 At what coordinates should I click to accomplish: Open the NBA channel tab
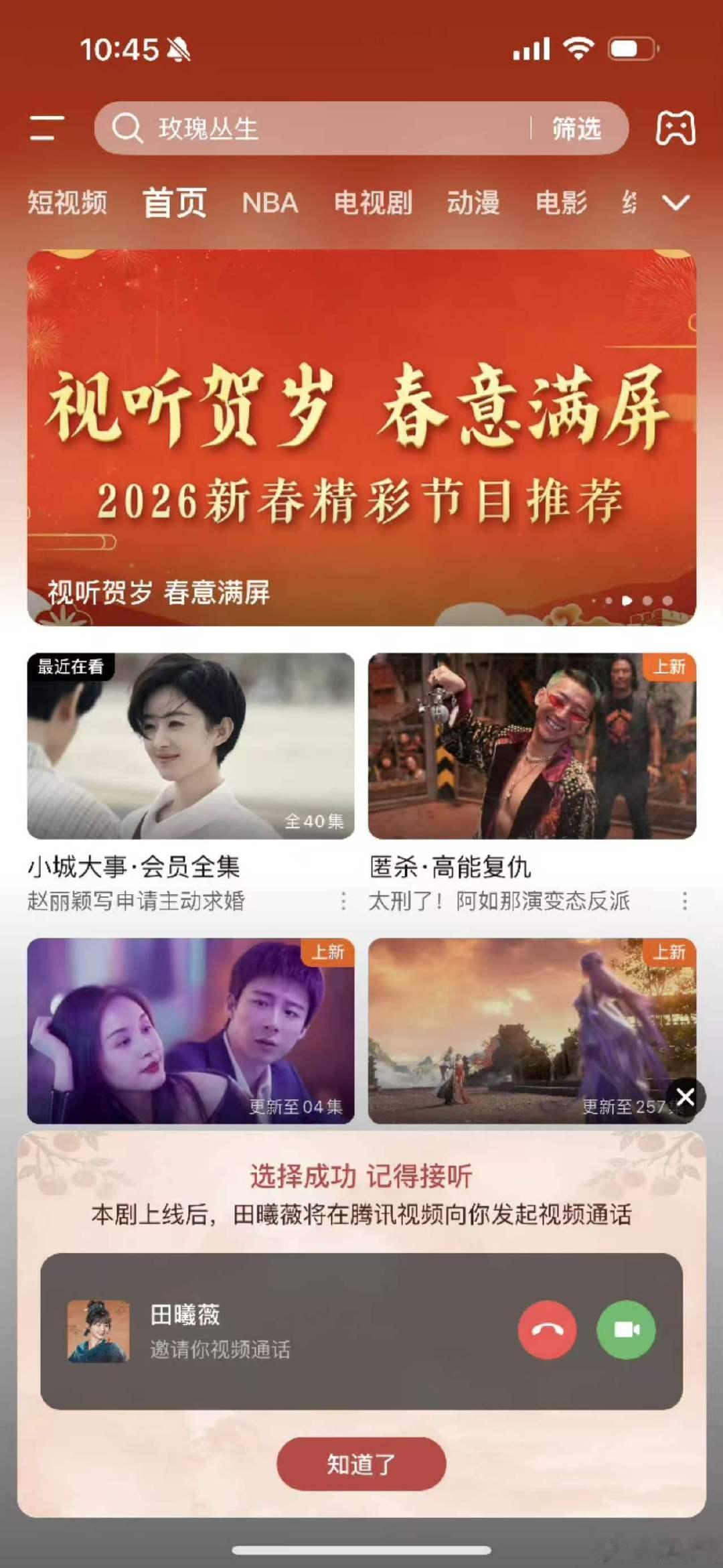pos(268,202)
